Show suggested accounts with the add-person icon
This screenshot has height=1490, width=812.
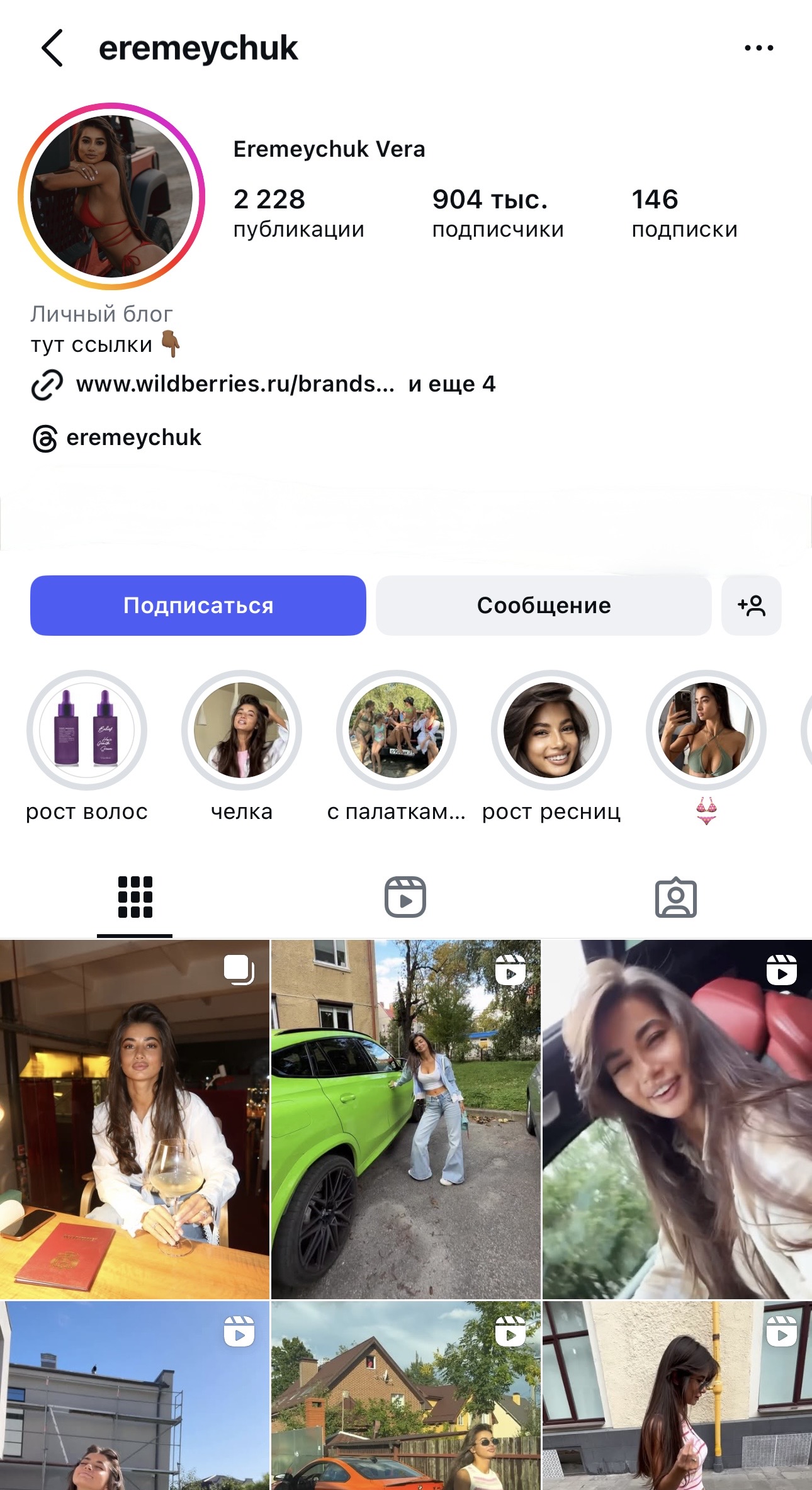(x=751, y=605)
